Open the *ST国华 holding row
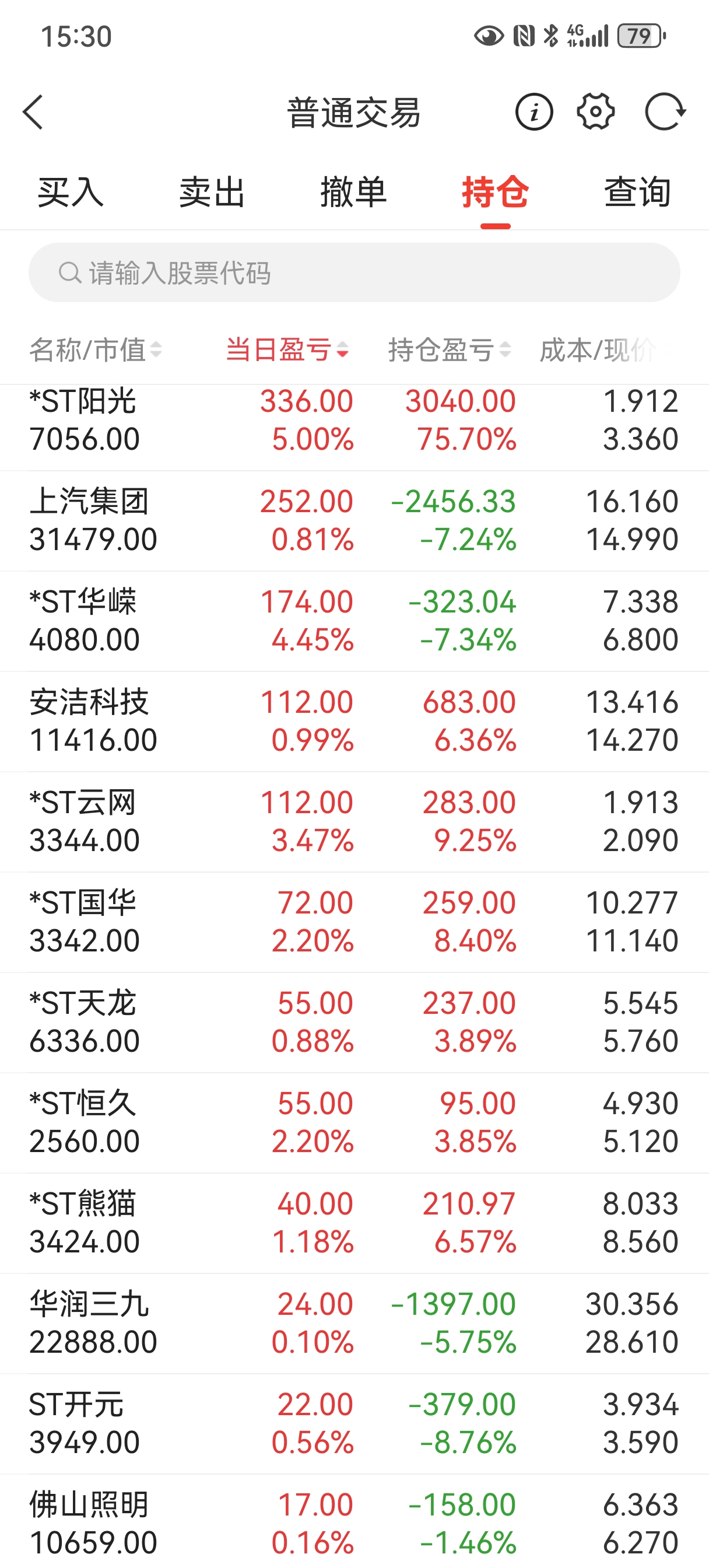 pos(354,922)
